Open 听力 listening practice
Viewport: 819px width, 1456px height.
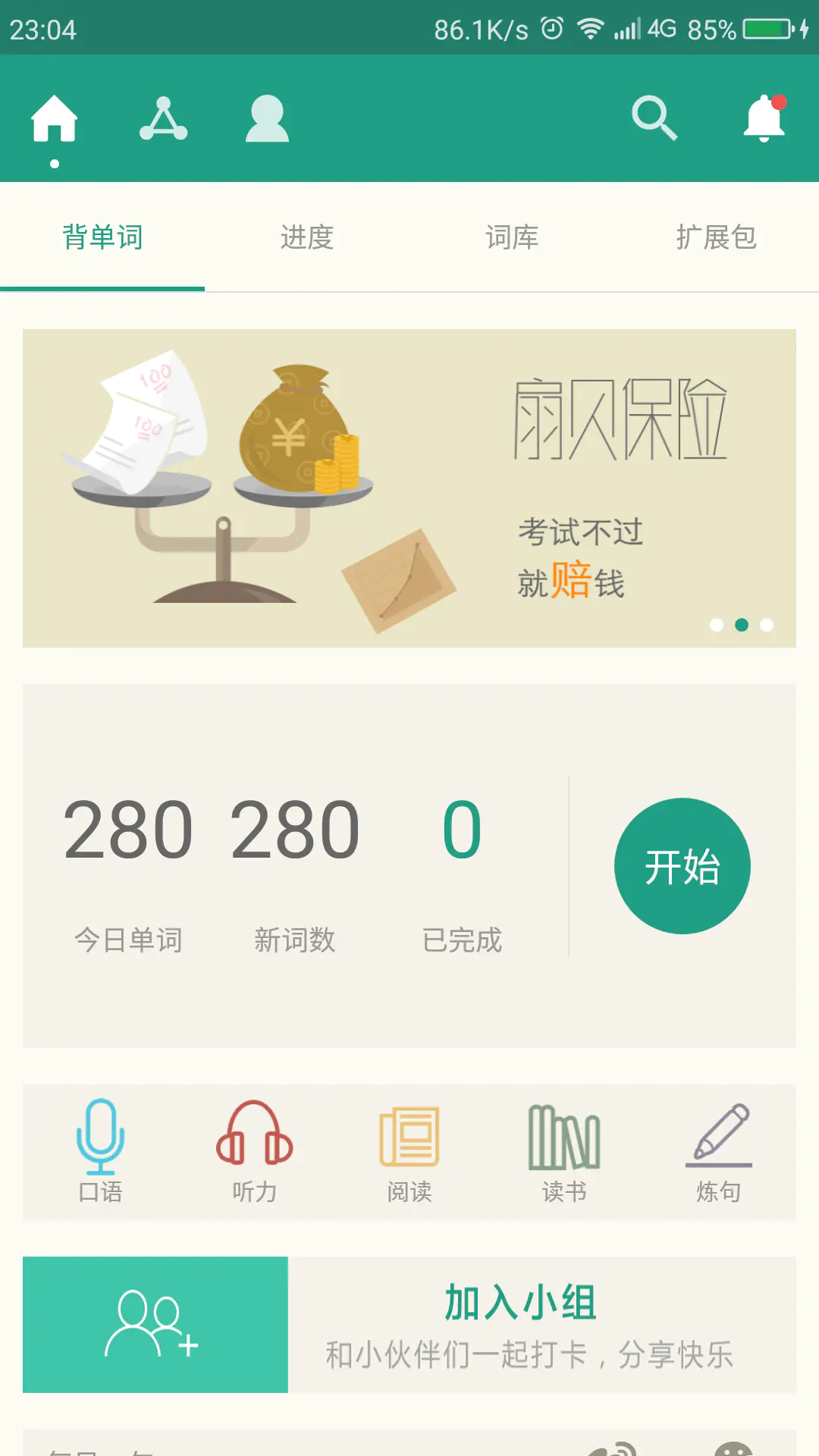(x=255, y=1152)
